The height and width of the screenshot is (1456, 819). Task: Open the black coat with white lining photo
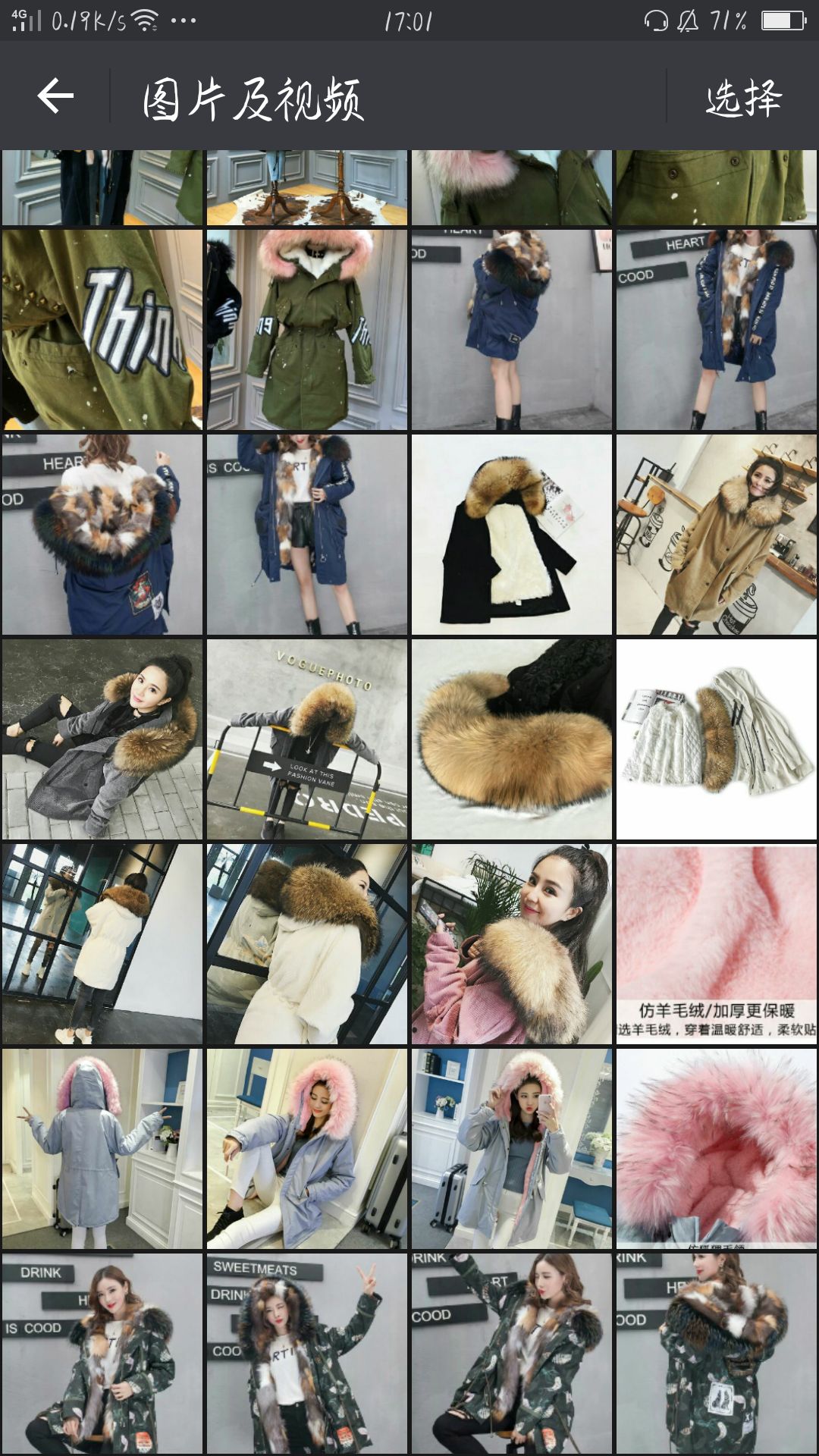[512, 535]
